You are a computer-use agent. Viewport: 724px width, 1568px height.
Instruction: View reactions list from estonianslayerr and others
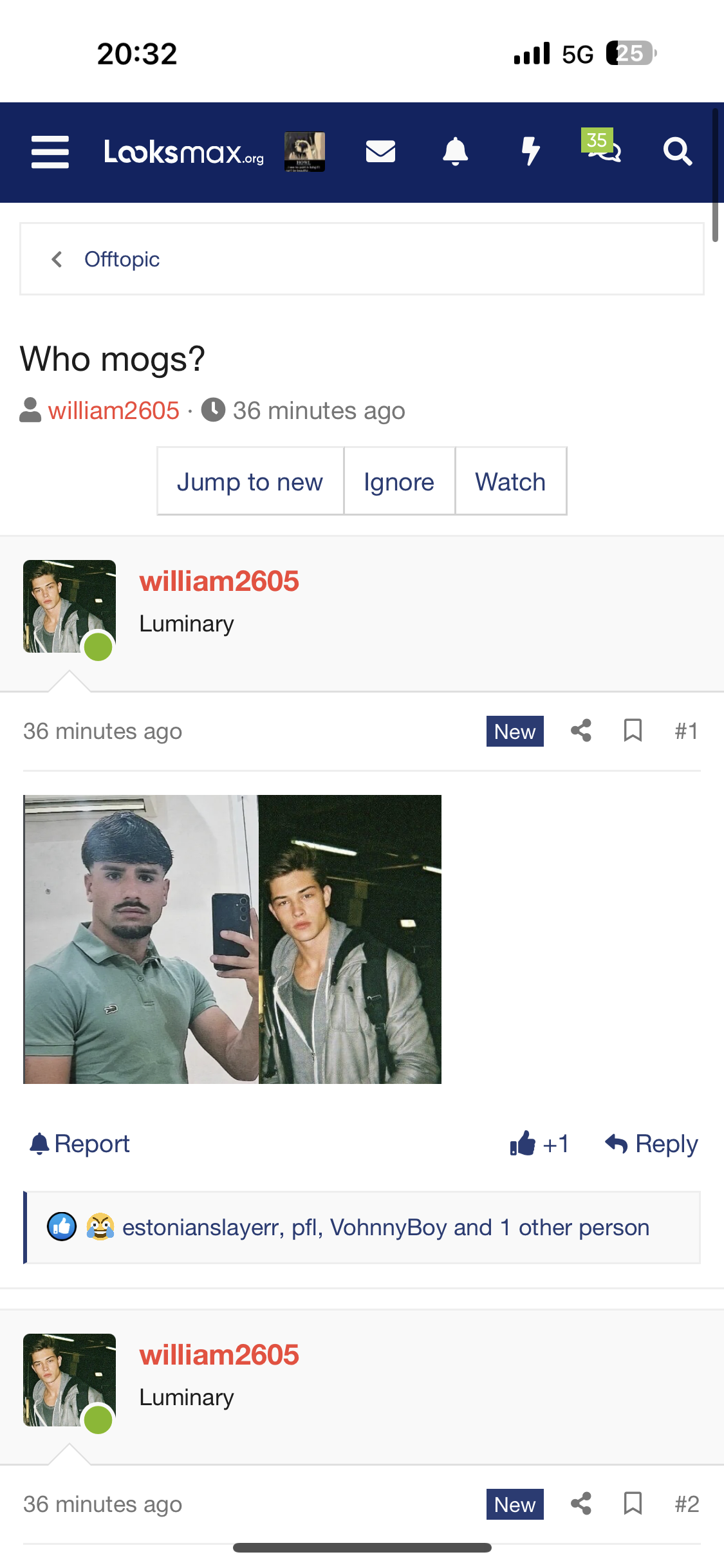click(385, 1227)
